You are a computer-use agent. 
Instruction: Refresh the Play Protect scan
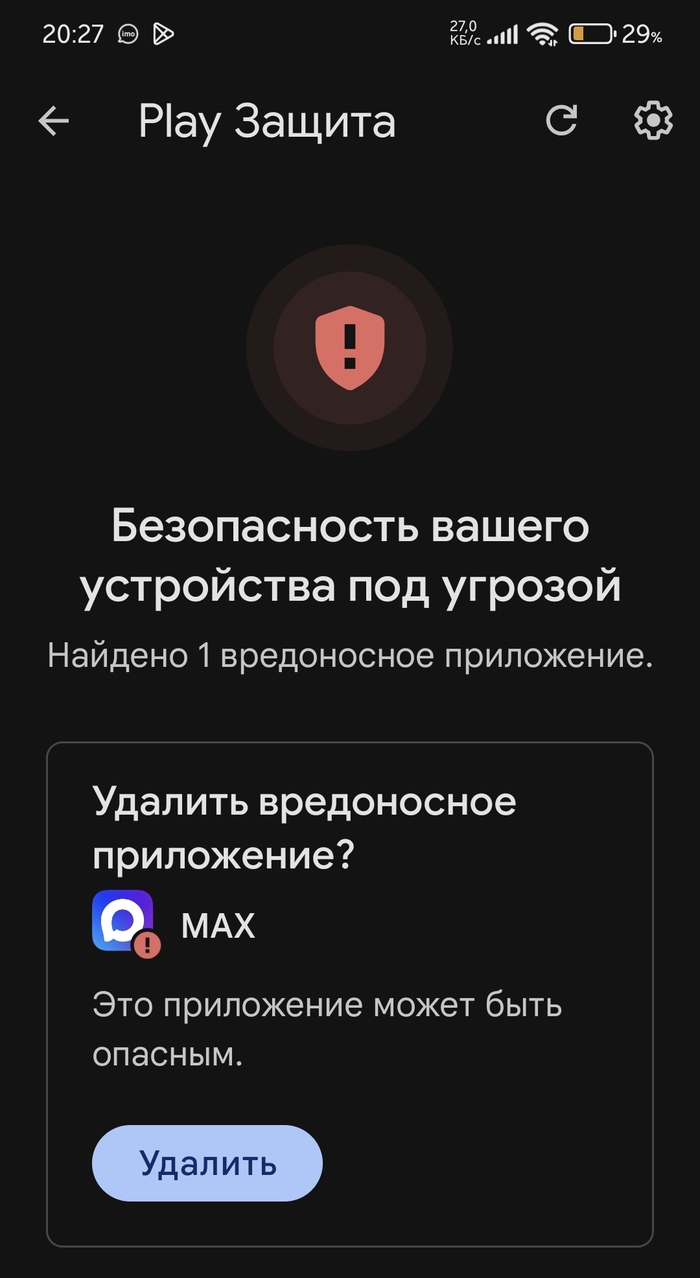pos(562,121)
